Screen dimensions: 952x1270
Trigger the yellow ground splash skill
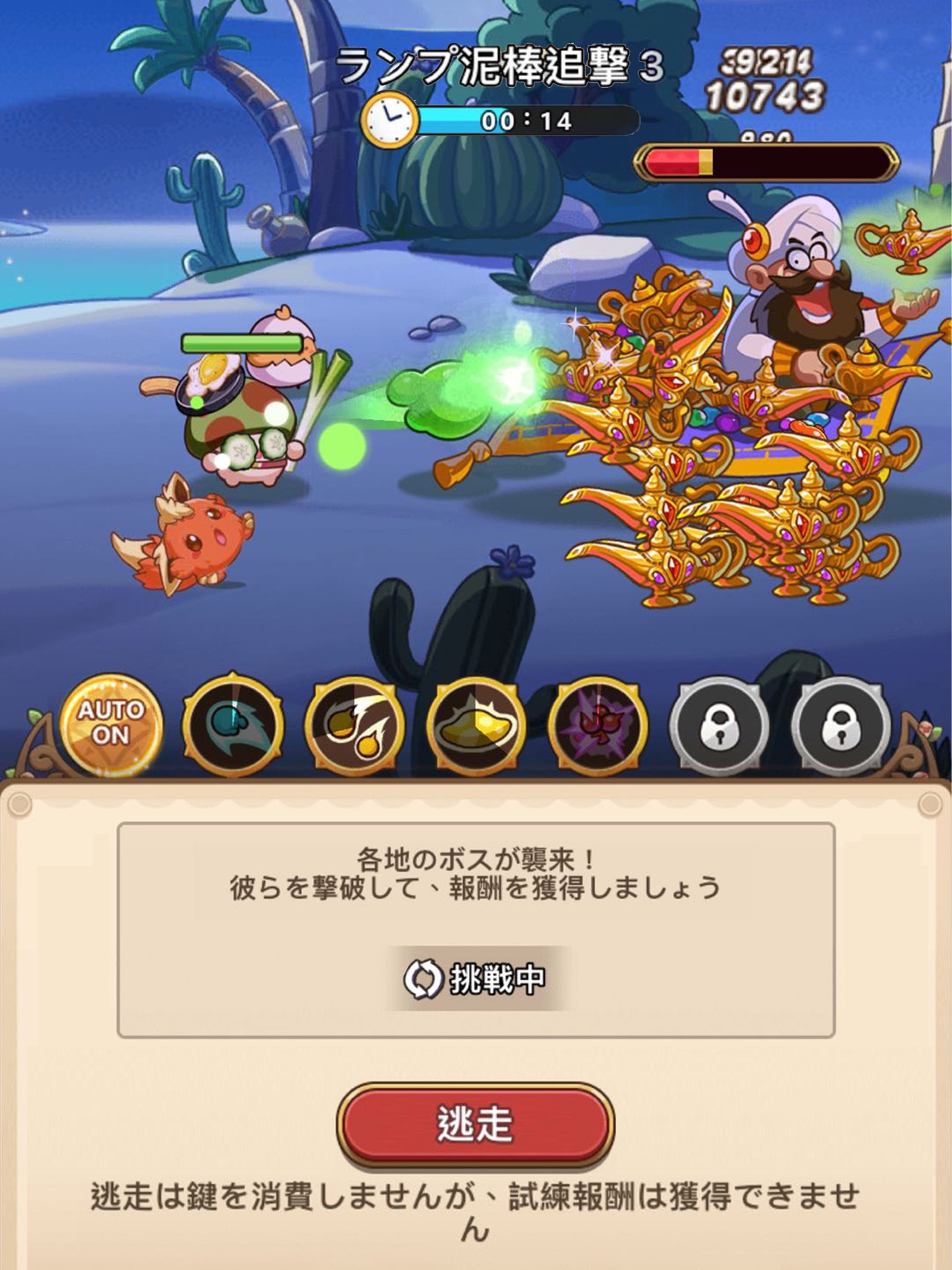coord(476,725)
